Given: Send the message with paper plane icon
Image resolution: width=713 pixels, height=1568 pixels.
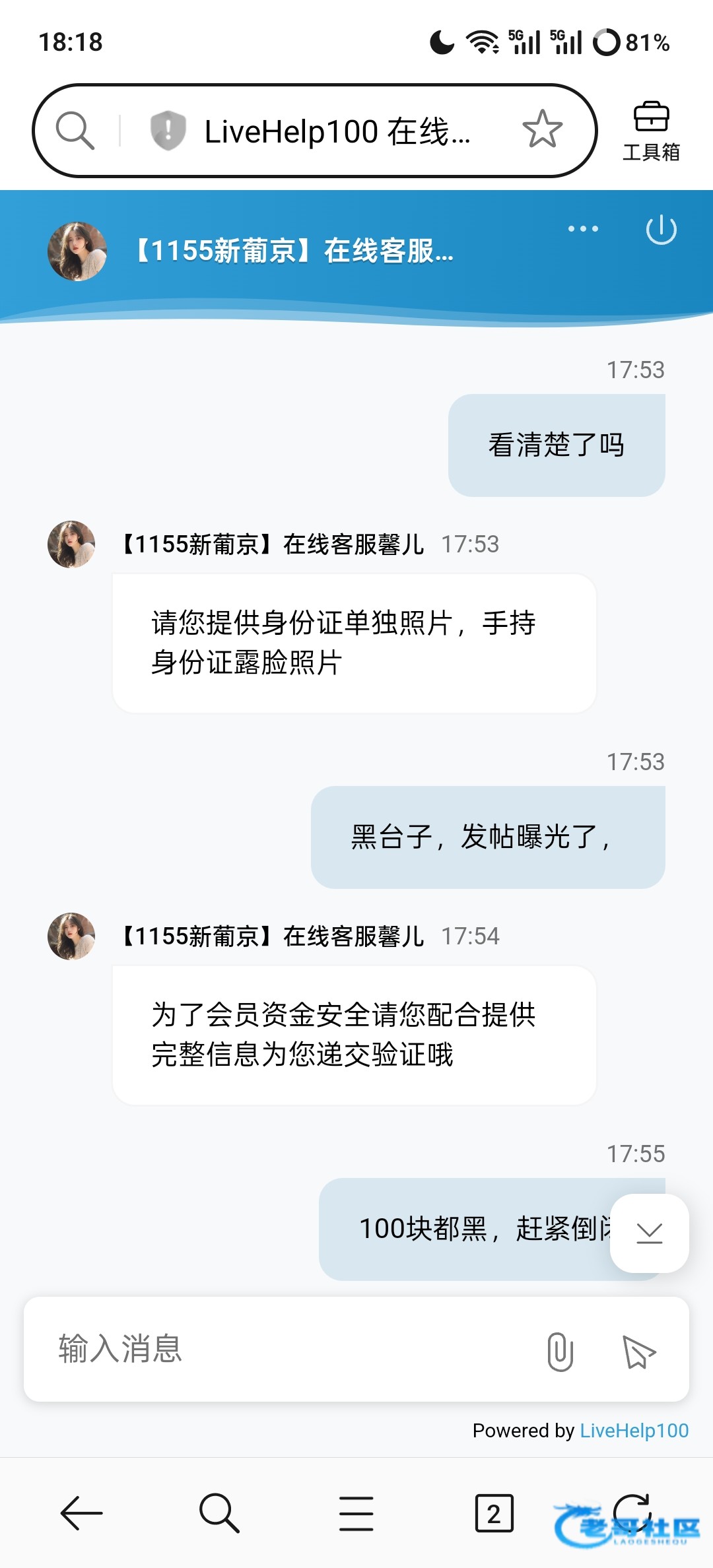Looking at the screenshot, I should [x=638, y=1351].
